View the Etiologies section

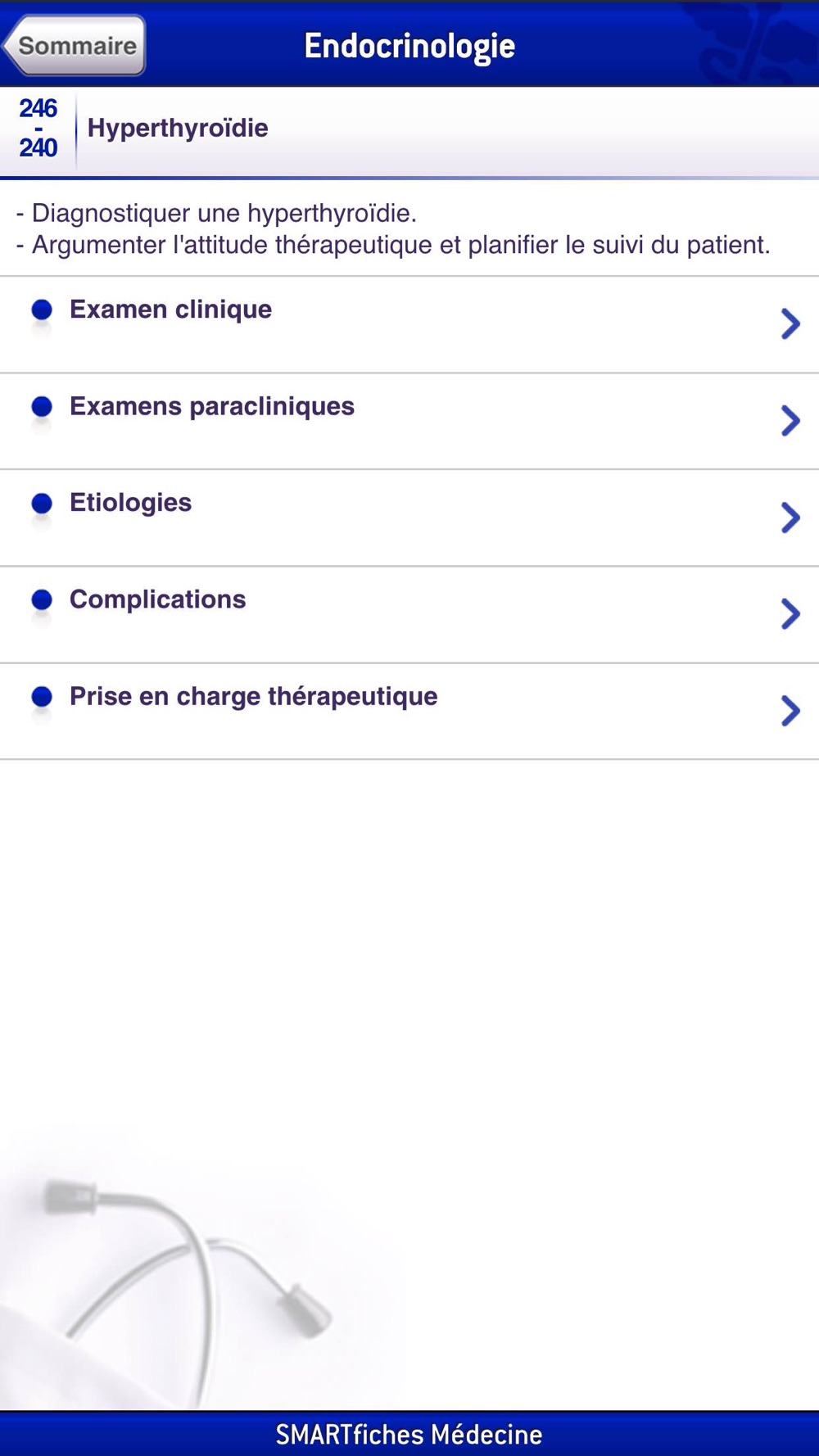point(409,518)
